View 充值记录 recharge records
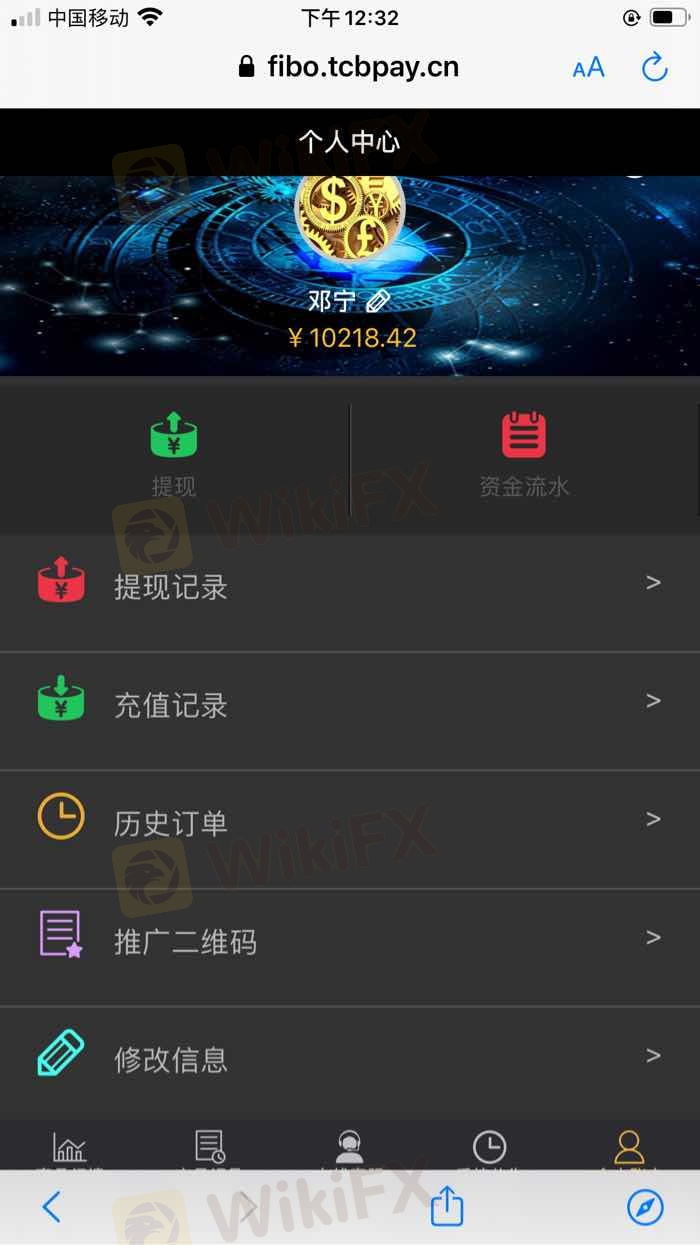 click(350, 704)
